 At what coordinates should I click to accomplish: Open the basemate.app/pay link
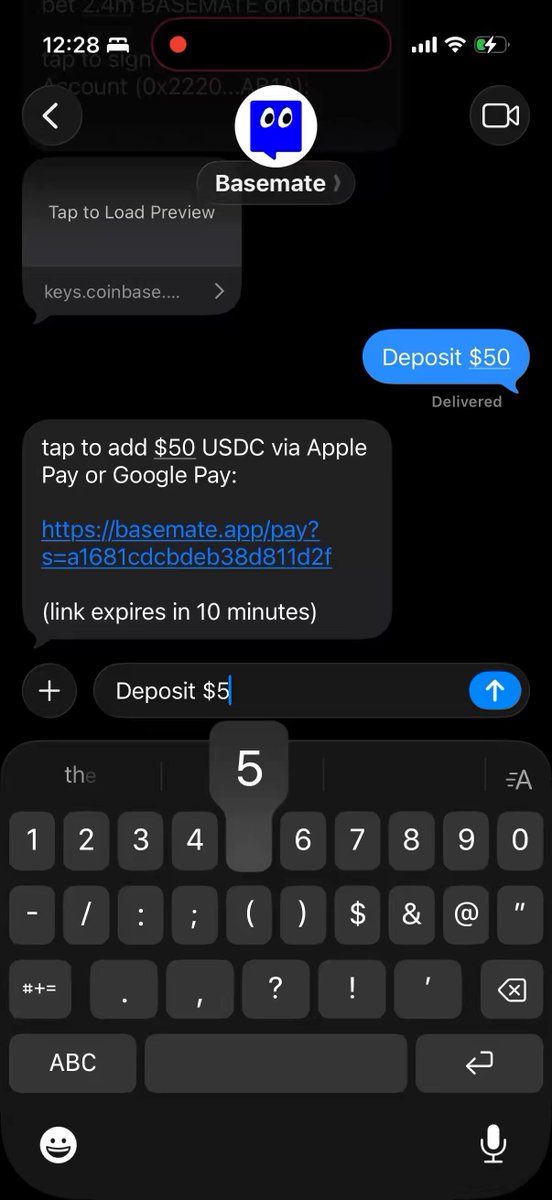click(x=187, y=543)
